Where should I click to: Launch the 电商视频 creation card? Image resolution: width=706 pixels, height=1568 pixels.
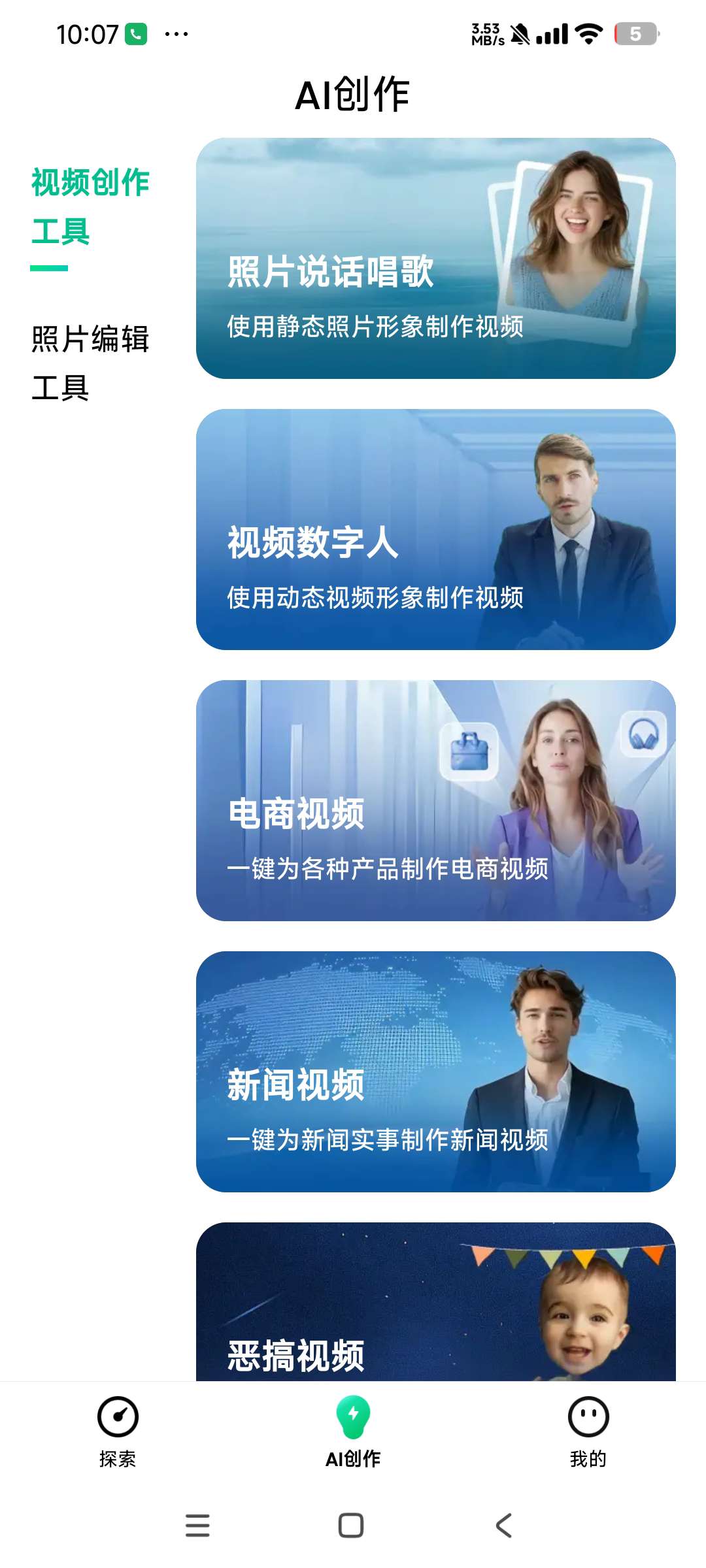pos(435,800)
